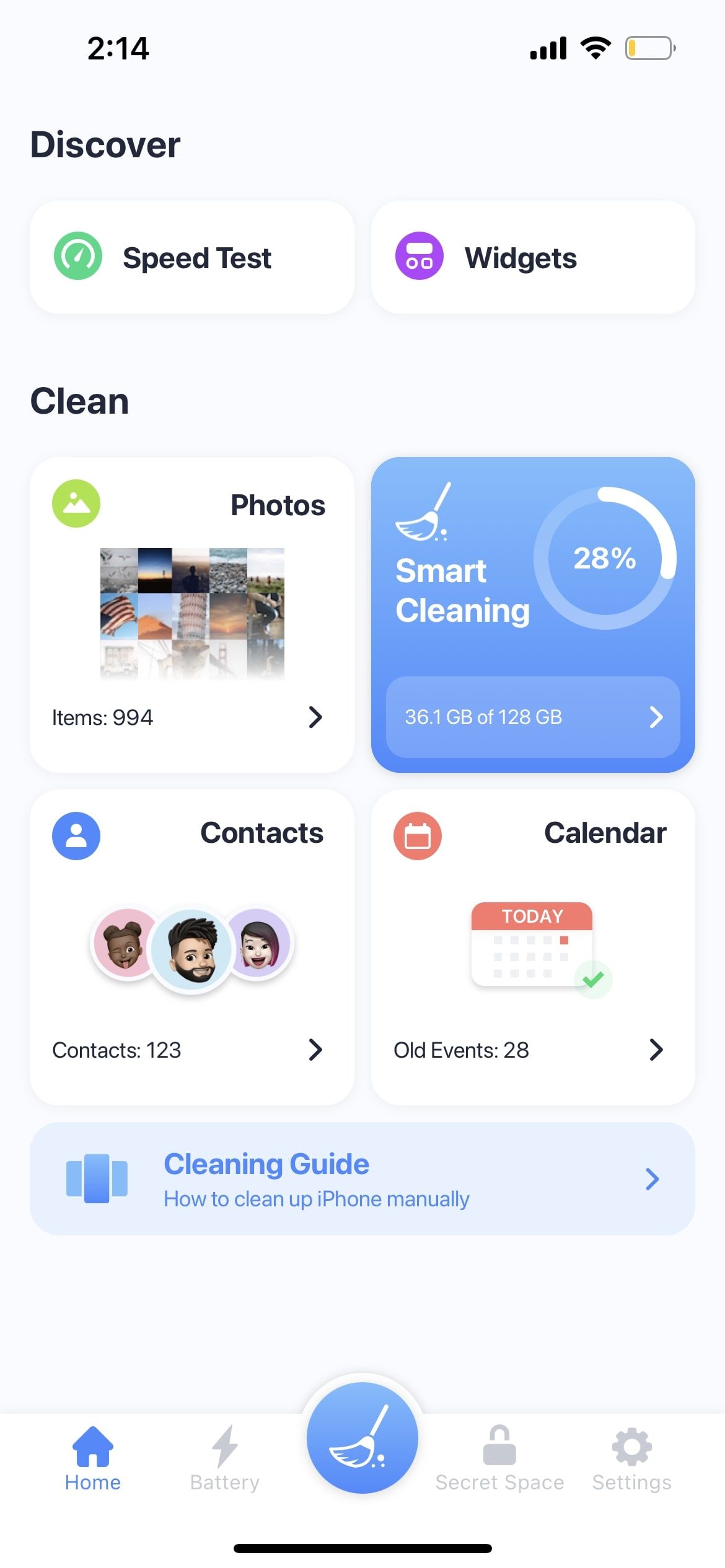Open the Contacts cleaning card
Screen dimensions: 725x1568
[x=191, y=946]
